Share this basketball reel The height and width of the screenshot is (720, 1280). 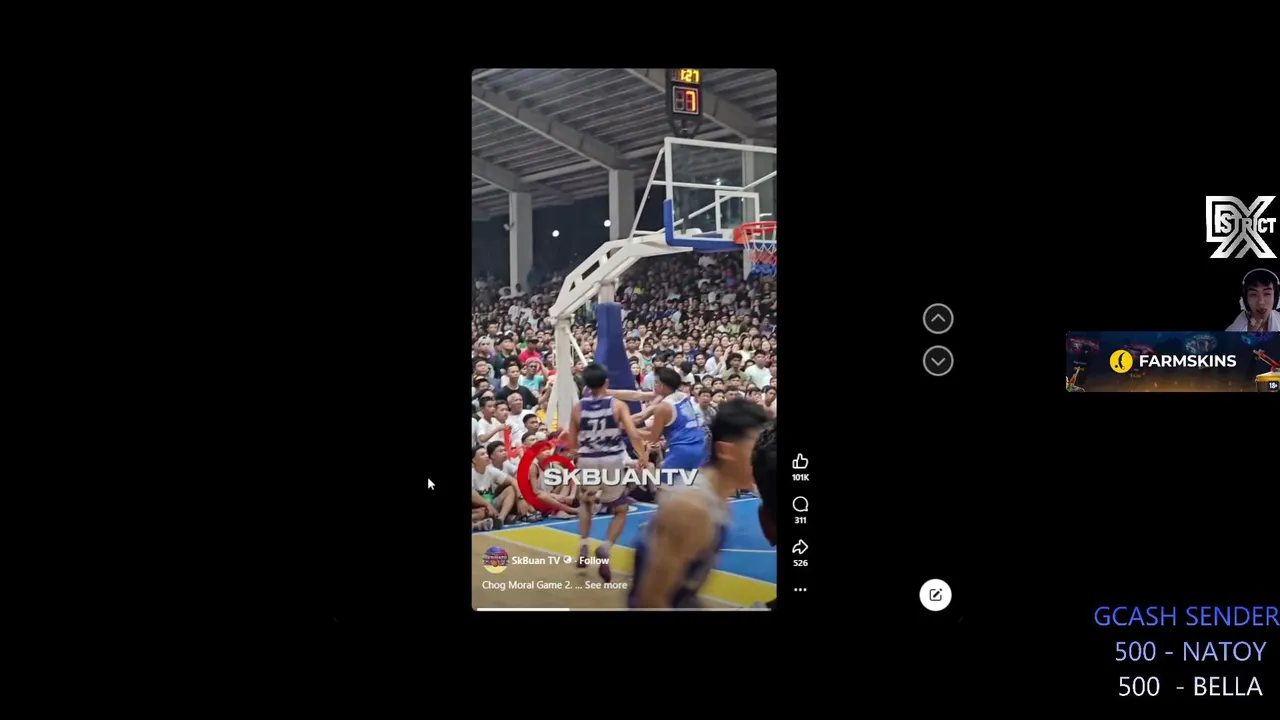800,548
